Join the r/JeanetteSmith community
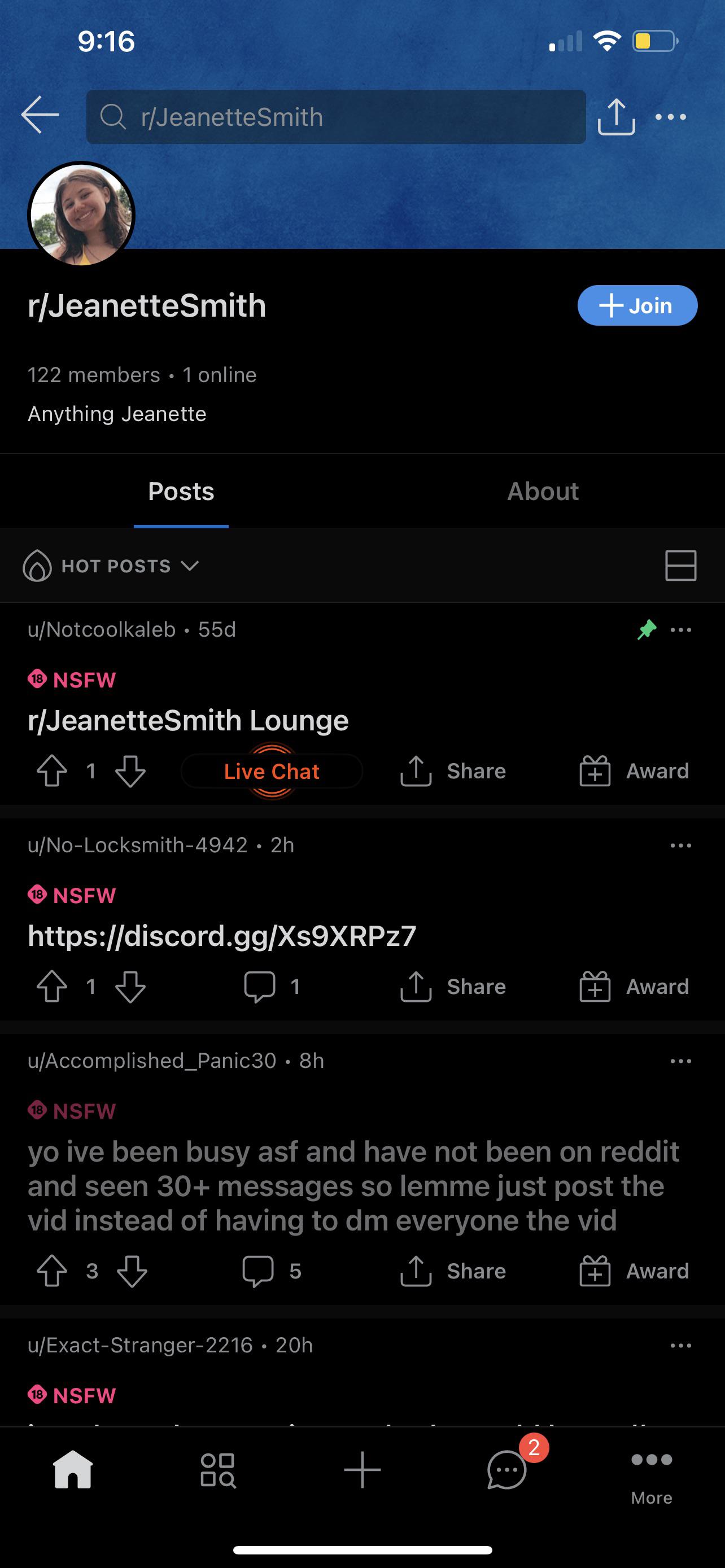Viewport: 725px width, 1568px height. click(x=637, y=305)
